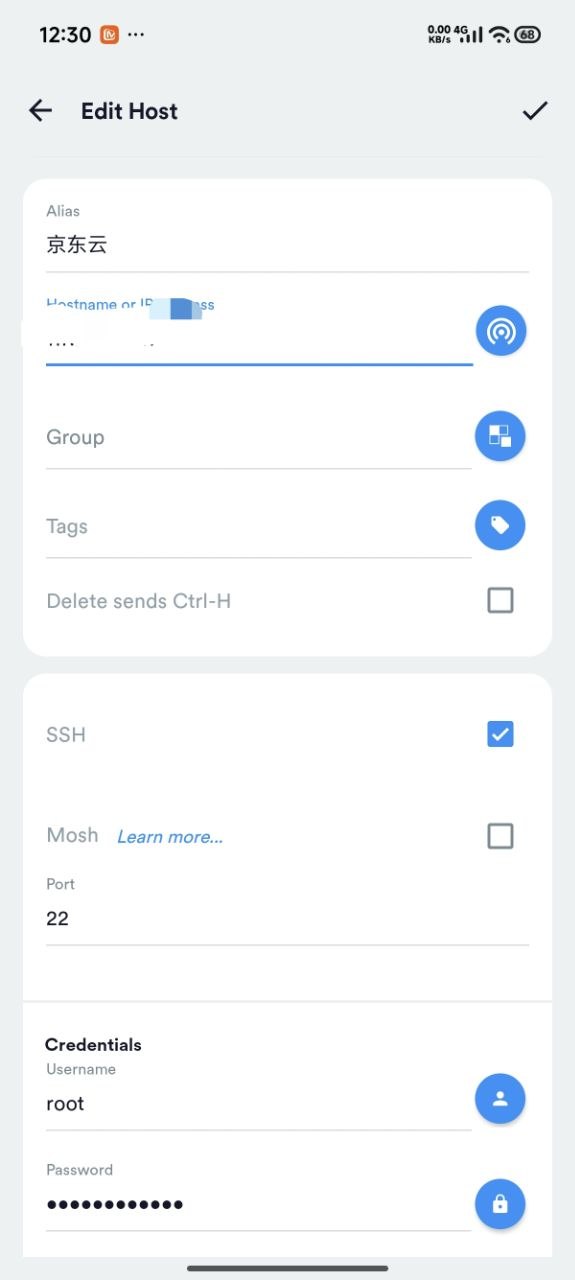Enable the Mosh checkbox

tap(500, 835)
